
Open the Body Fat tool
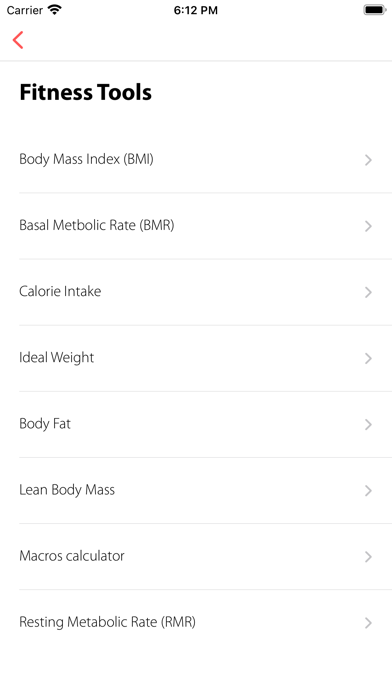click(x=196, y=424)
